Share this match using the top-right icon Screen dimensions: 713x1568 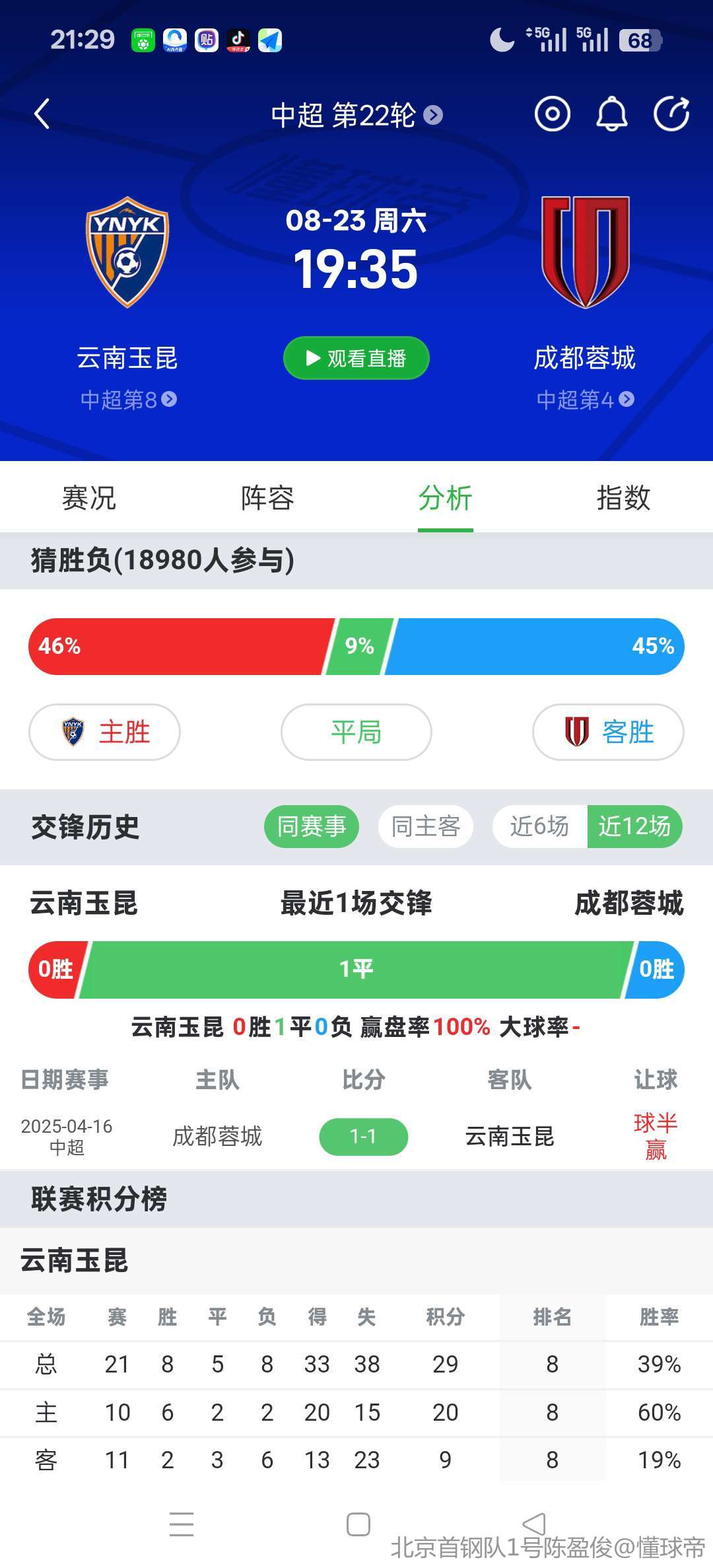[671, 114]
